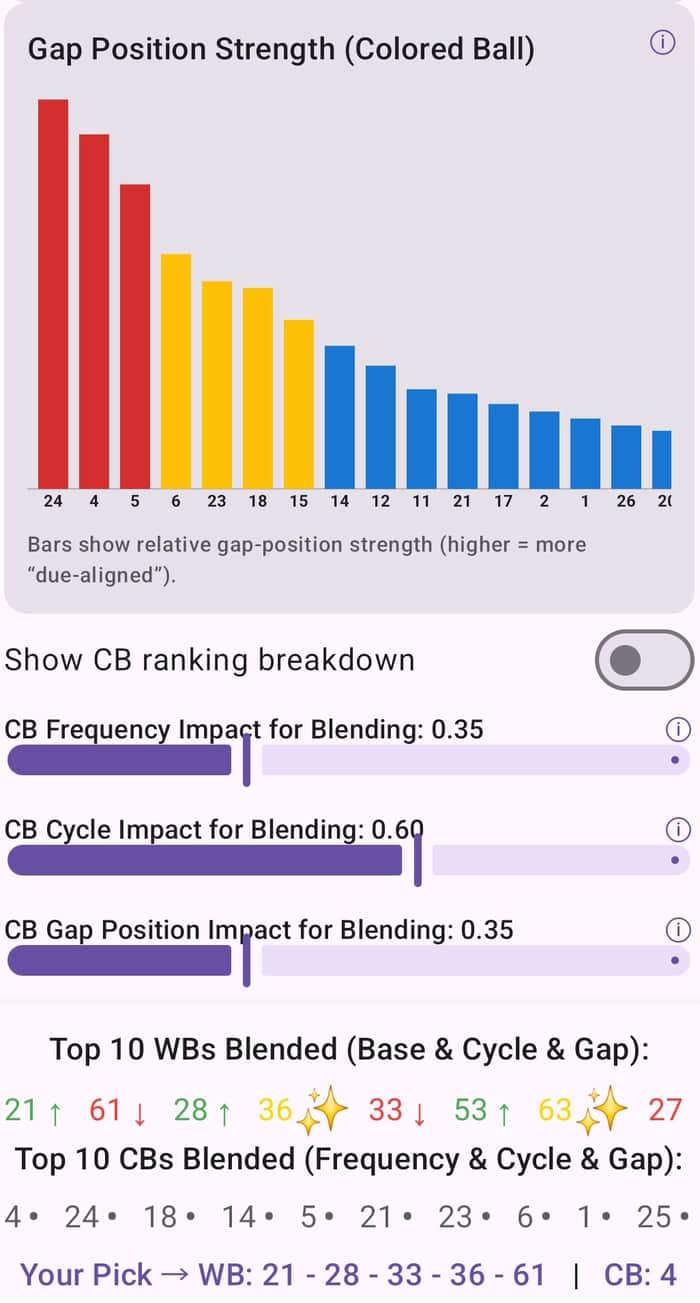This screenshot has height=1303, width=700.
Task: Open info icon for CB Cycle Impact
Action: (x=678, y=830)
